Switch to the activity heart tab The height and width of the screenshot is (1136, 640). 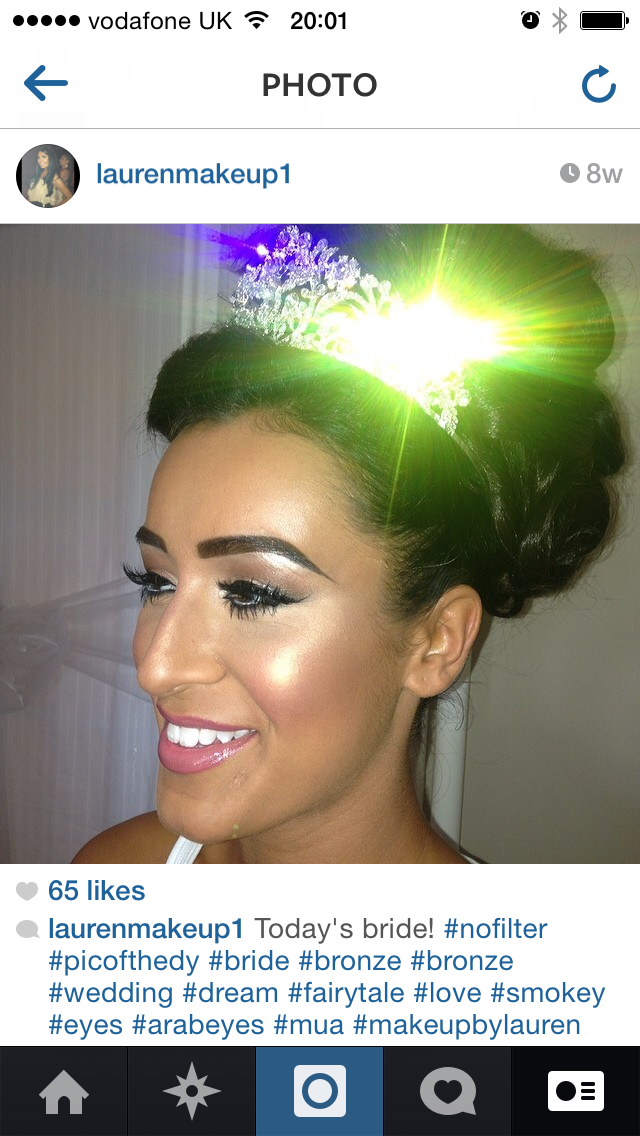[x=447, y=1091]
